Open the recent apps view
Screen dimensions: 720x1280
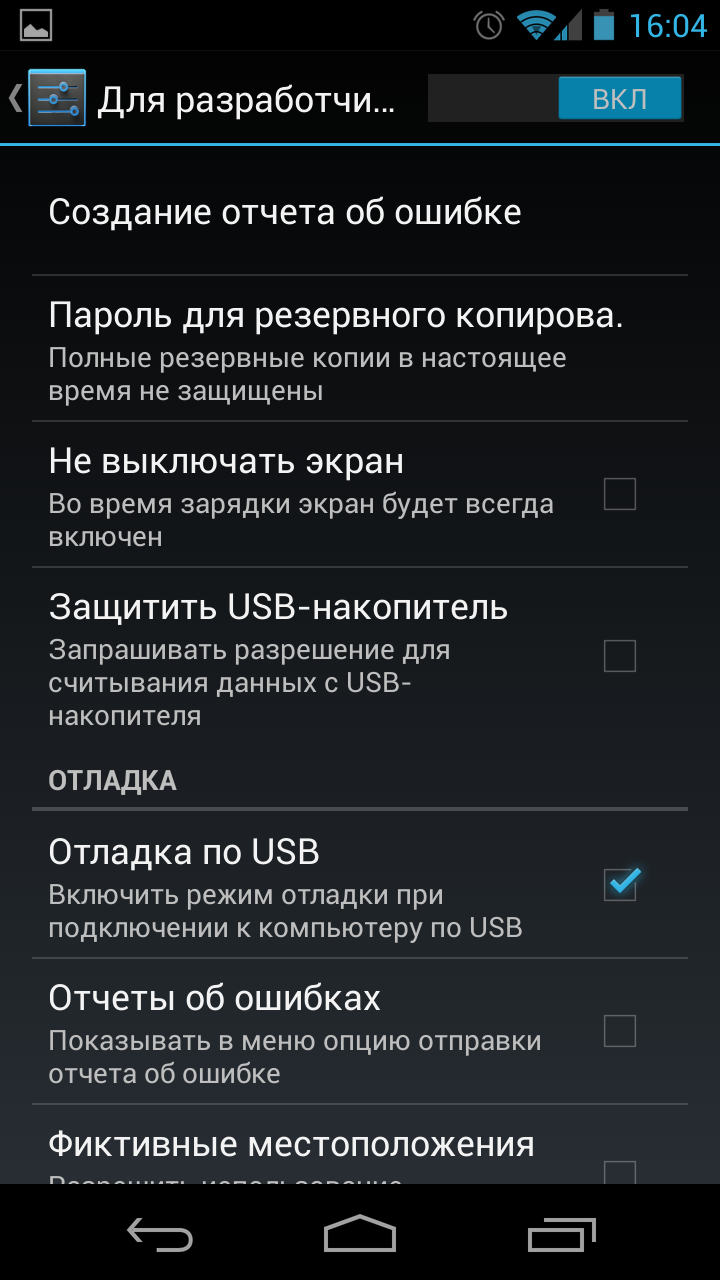tap(561, 1234)
